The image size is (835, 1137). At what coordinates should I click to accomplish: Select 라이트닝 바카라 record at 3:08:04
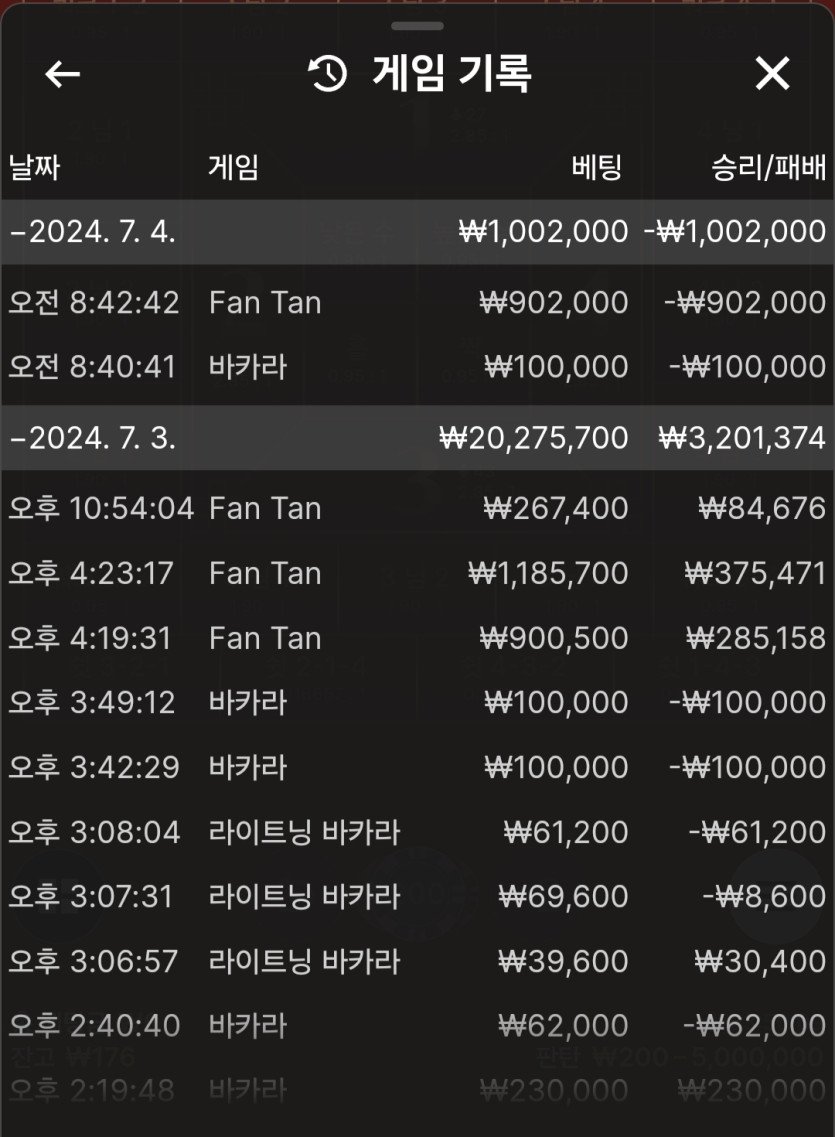pos(417,832)
